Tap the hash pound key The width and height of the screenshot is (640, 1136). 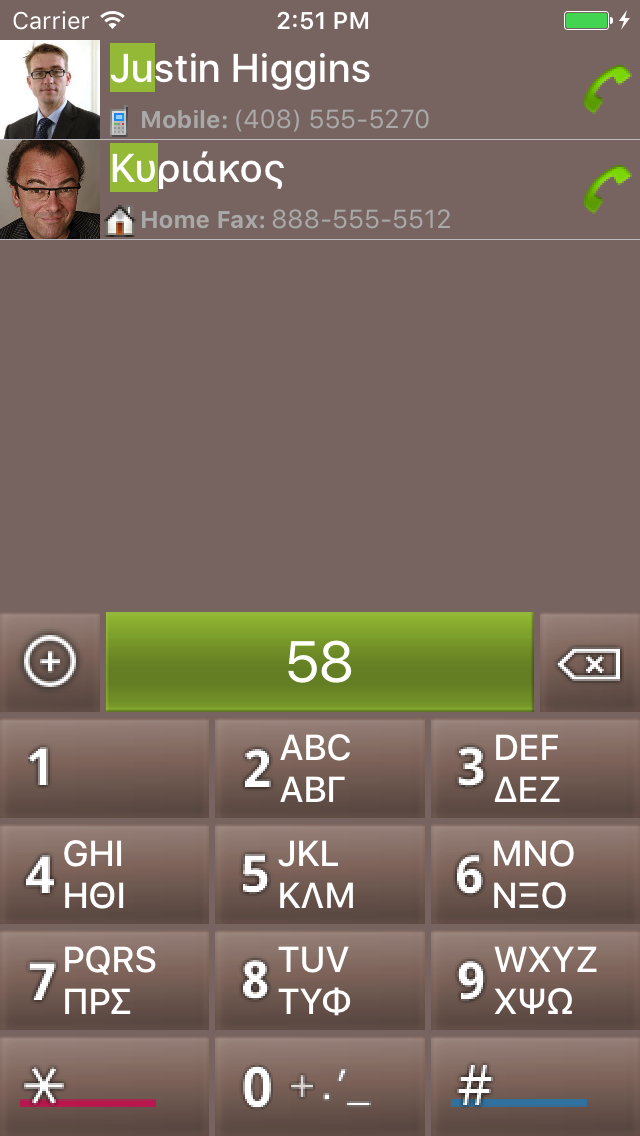[536, 1087]
